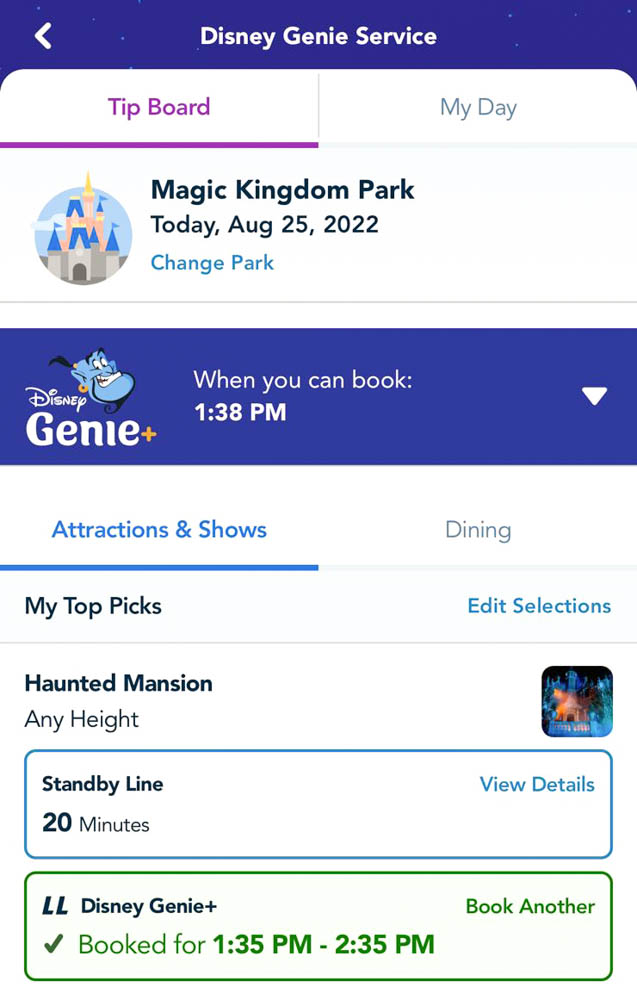The image size is (637, 1000).
Task: Go back using the top arrow
Action: point(43,36)
